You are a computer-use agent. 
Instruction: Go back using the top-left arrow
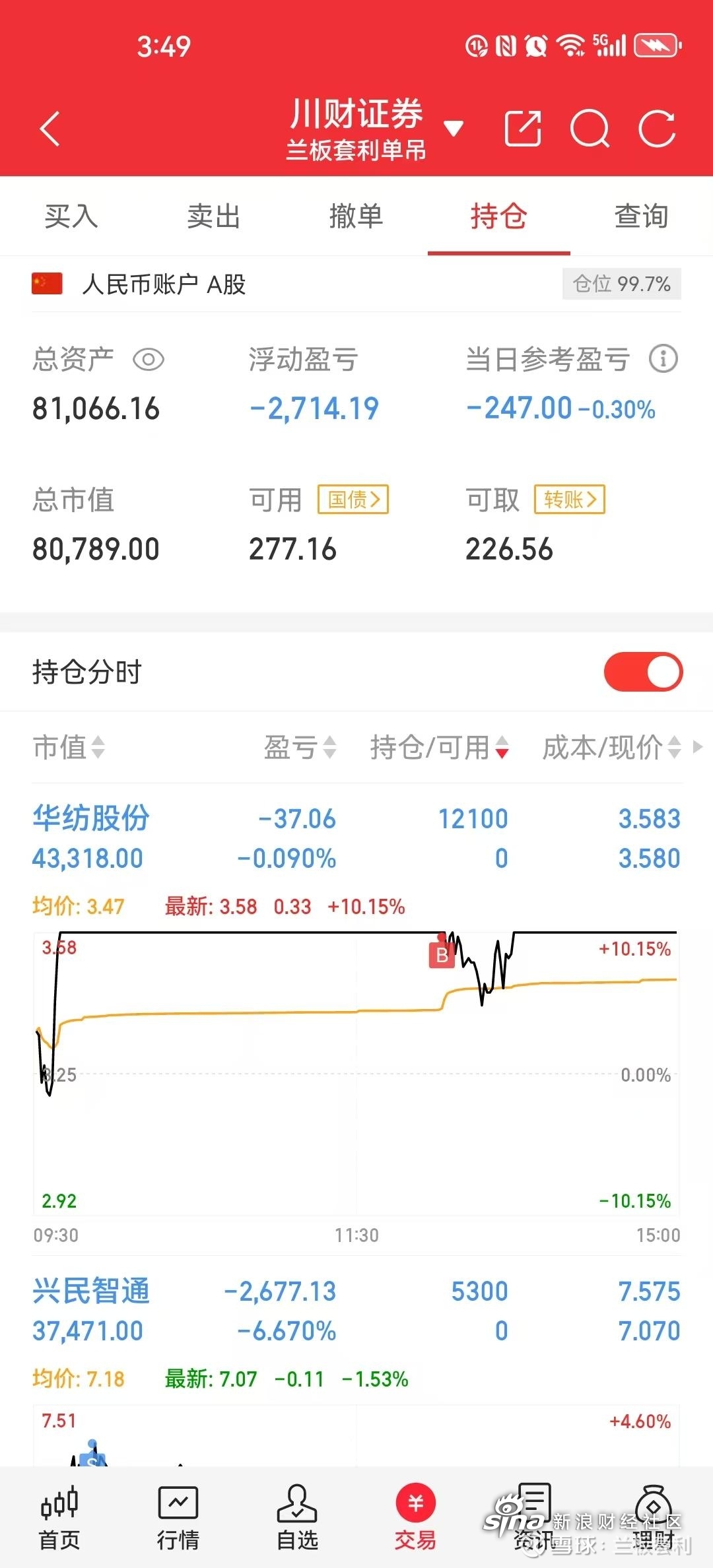coord(50,128)
